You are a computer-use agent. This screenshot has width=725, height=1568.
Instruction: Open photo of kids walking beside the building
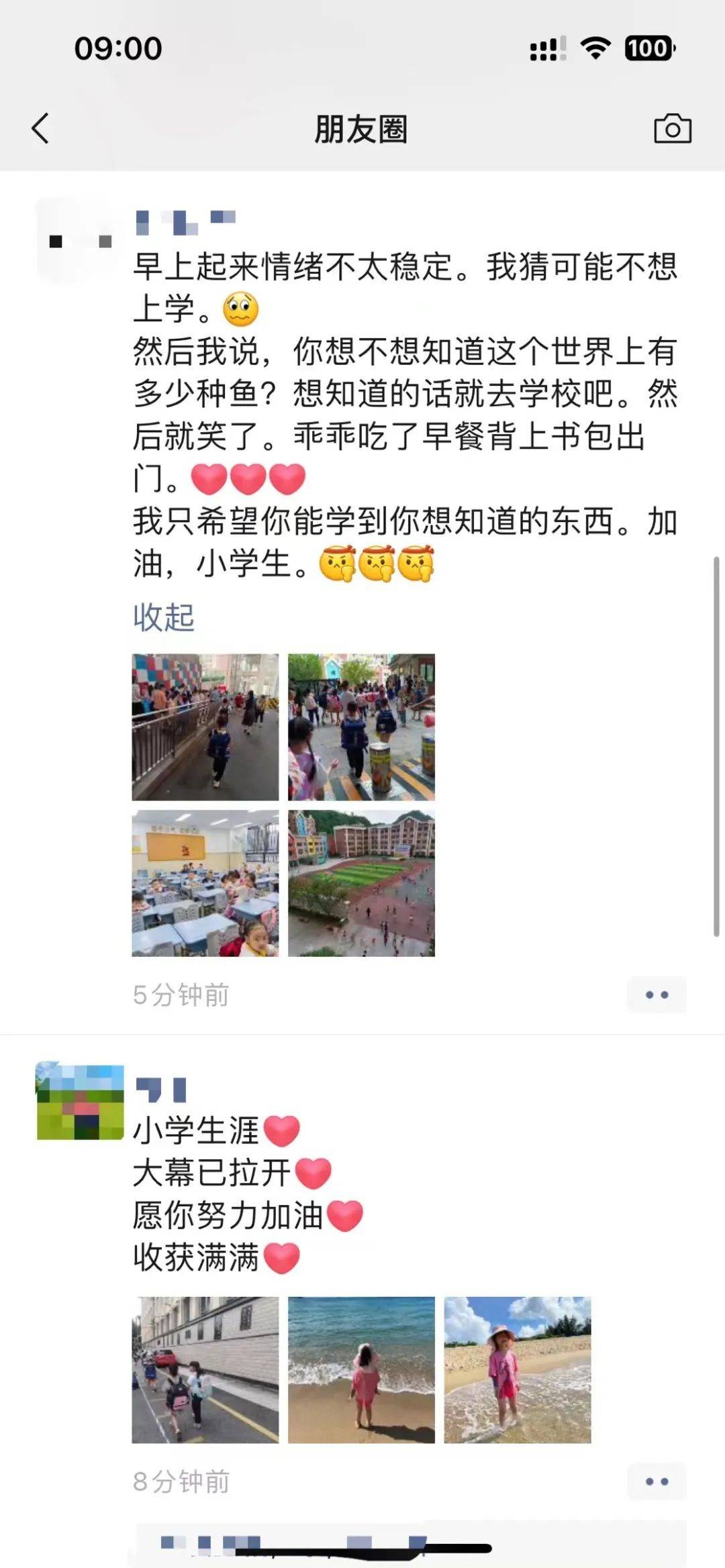[205, 1369]
